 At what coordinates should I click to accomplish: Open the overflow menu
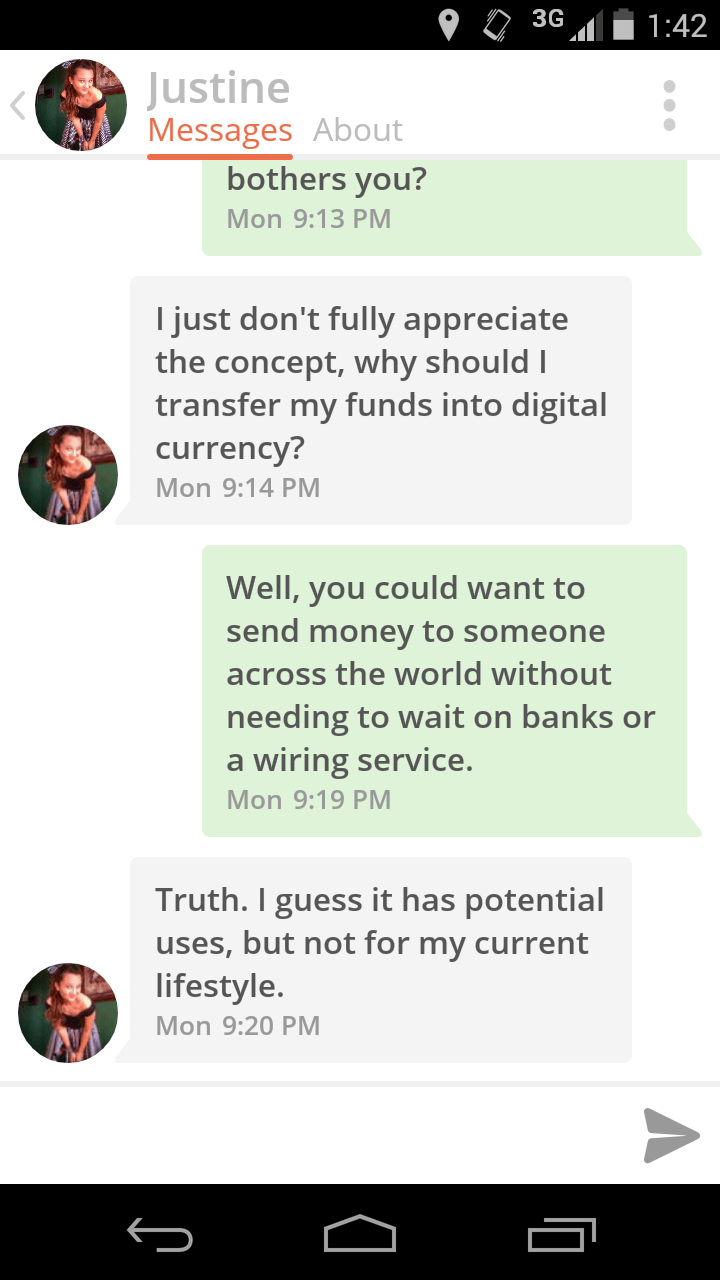(669, 105)
